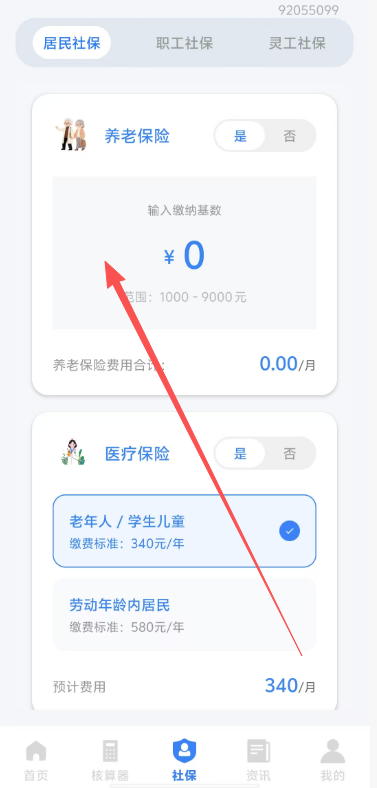Tap the 社保 bottom tab

[184, 760]
